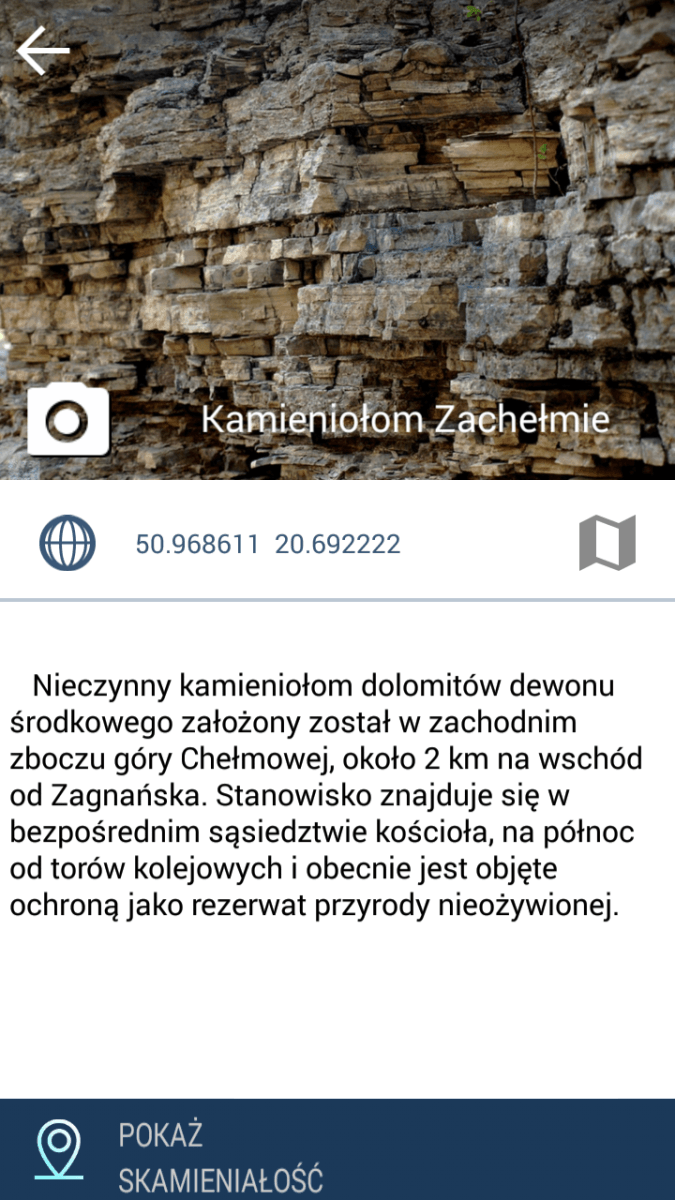675x1200 pixels.
Task: Tap the globe coordinates icon
Action: (x=67, y=544)
